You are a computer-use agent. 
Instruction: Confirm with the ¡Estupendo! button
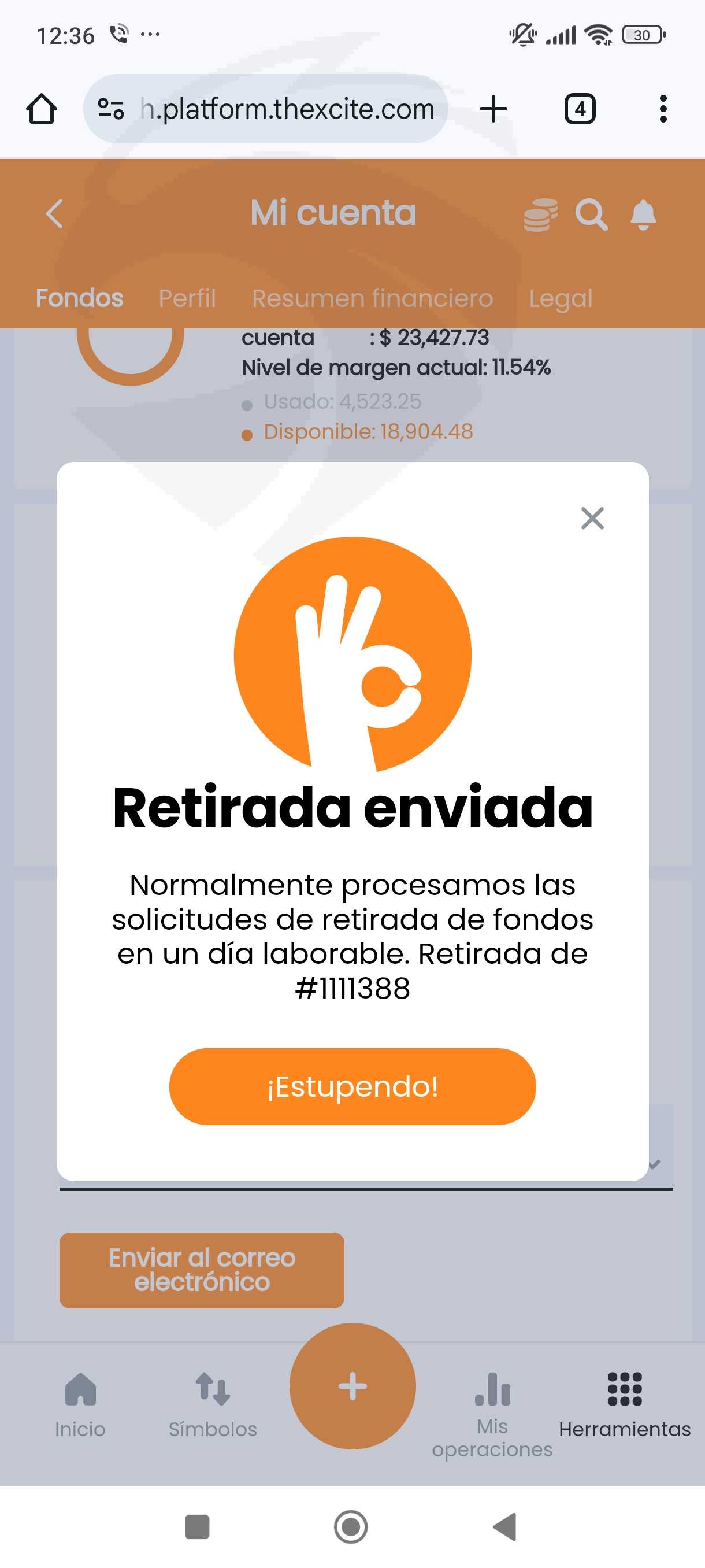tap(352, 1086)
